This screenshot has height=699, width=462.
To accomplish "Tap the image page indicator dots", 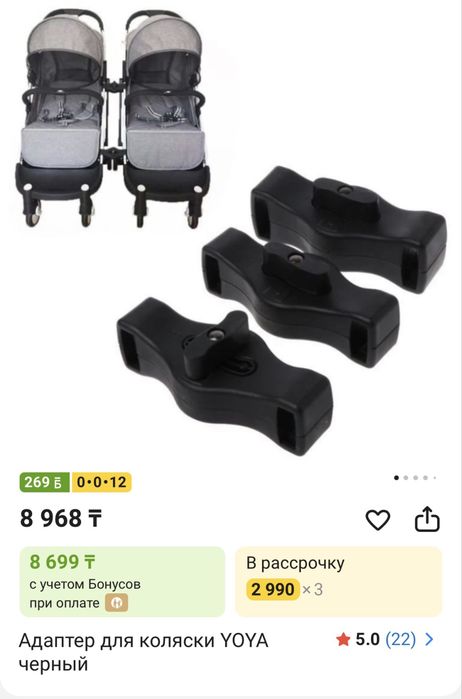I will (x=415, y=478).
